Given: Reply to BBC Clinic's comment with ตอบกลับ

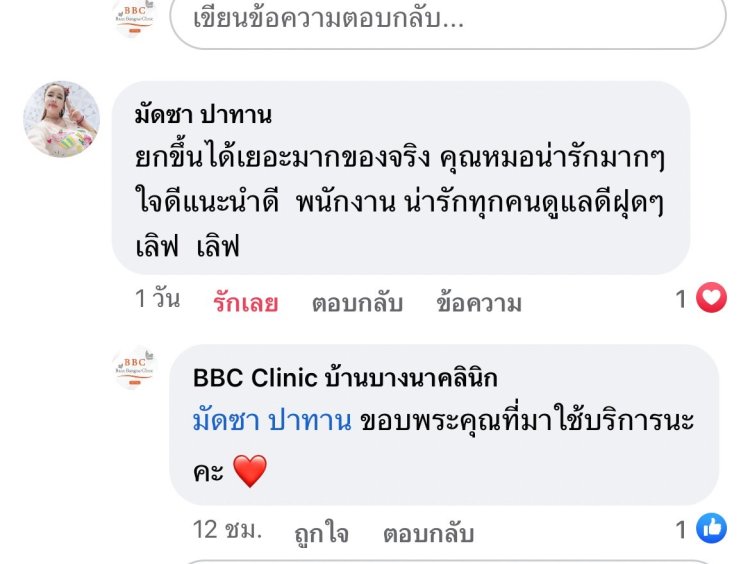Looking at the screenshot, I should [x=428, y=534].
